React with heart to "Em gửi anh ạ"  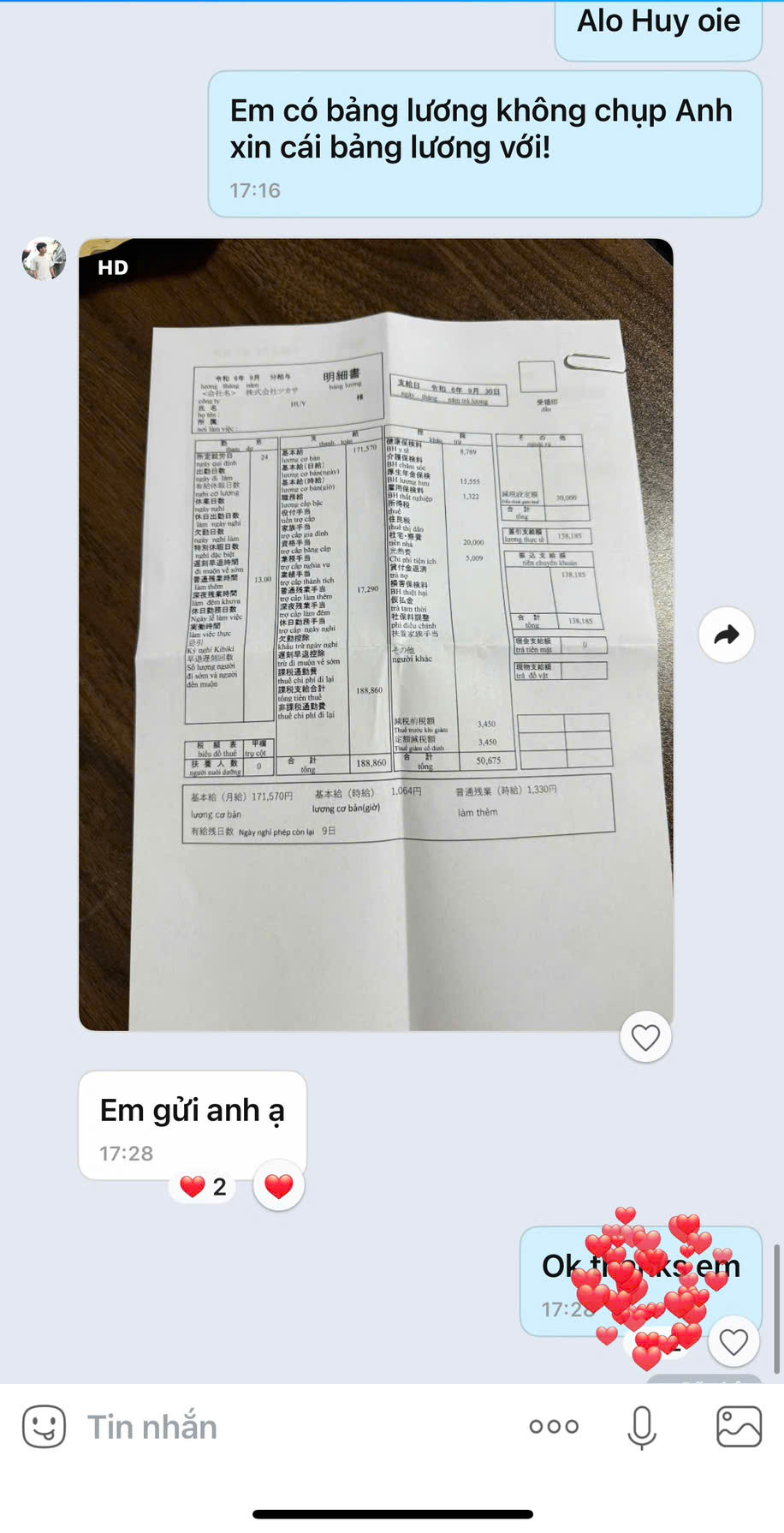[x=279, y=1186]
